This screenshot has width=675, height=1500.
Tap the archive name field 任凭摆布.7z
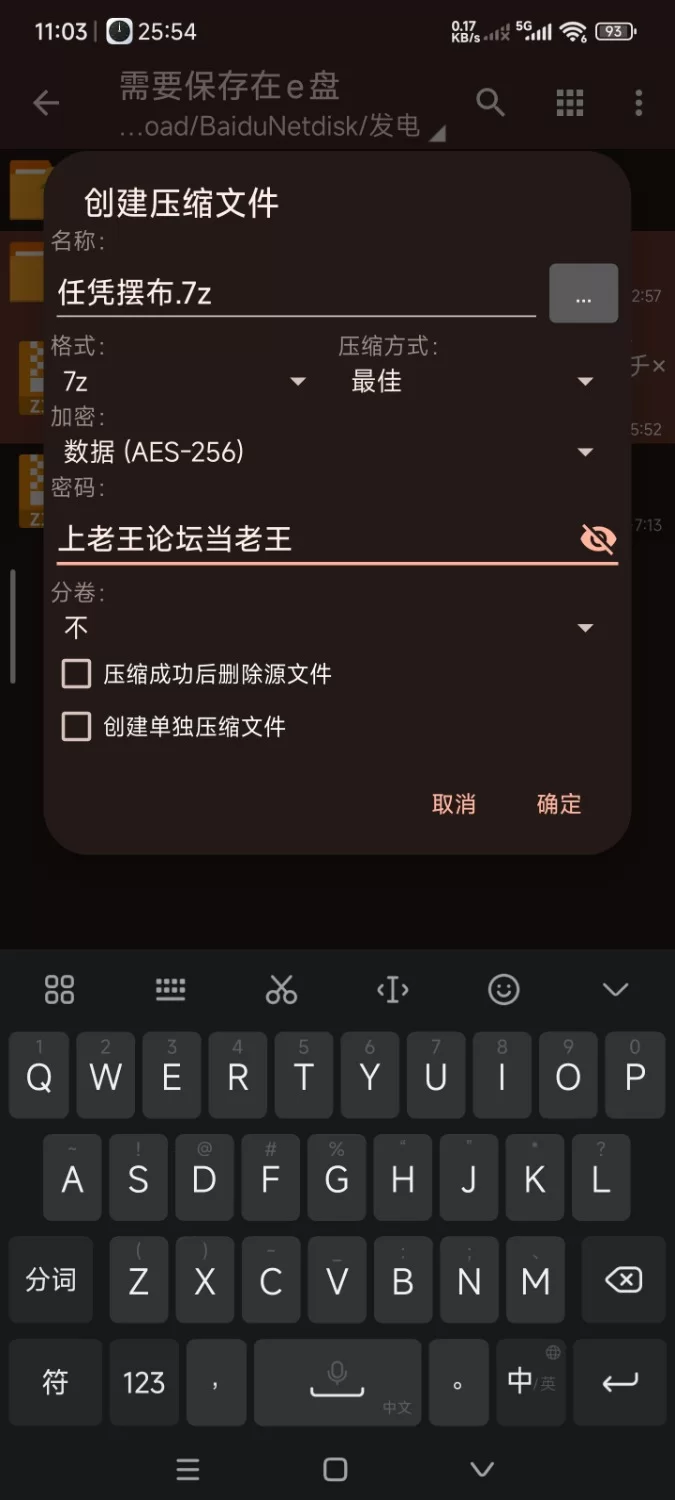pos(296,293)
